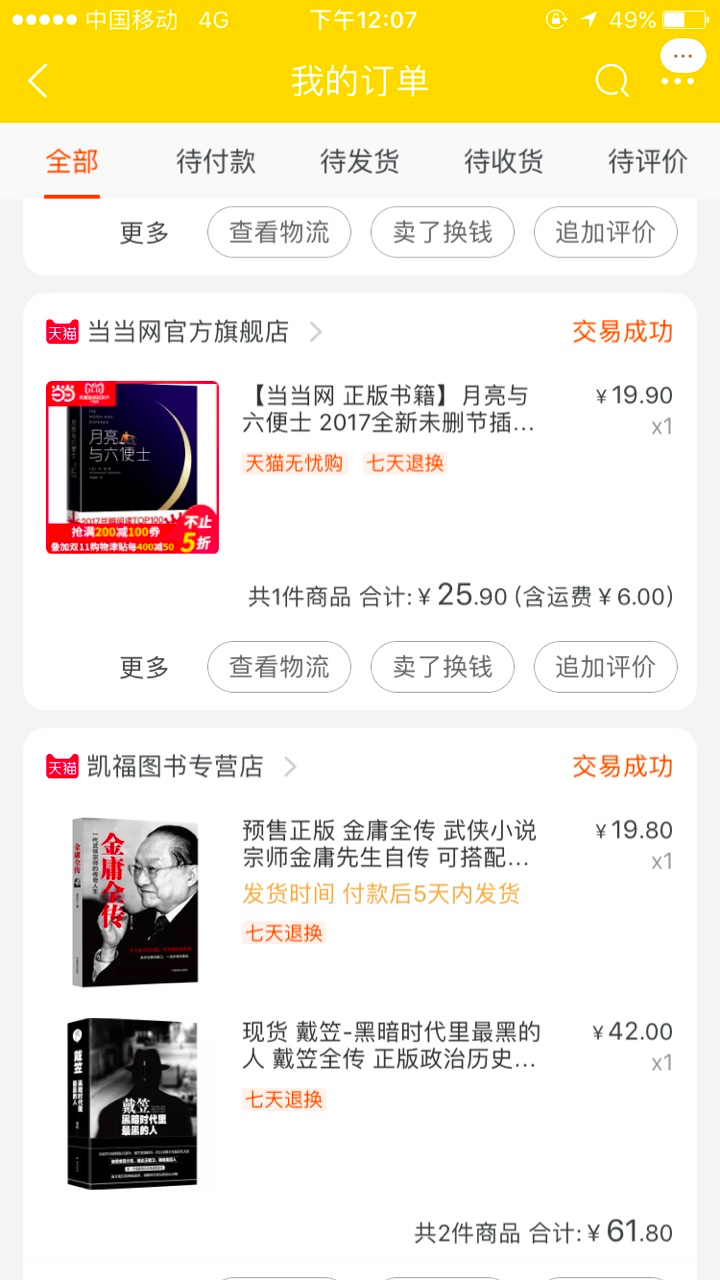
Task: Select the 全部 orders tab
Action: [72, 161]
